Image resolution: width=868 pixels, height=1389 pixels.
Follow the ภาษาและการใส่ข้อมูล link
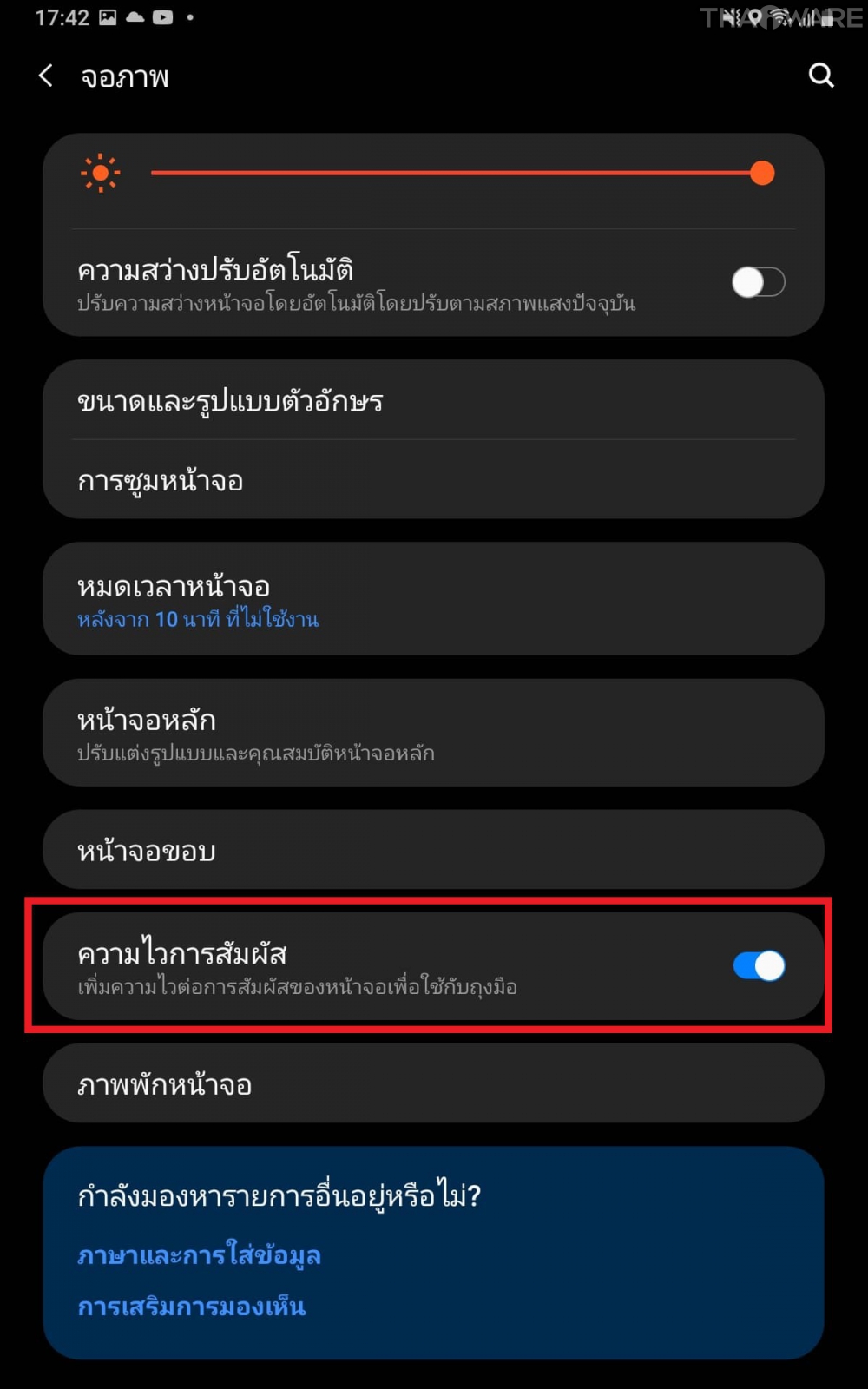click(x=200, y=1255)
